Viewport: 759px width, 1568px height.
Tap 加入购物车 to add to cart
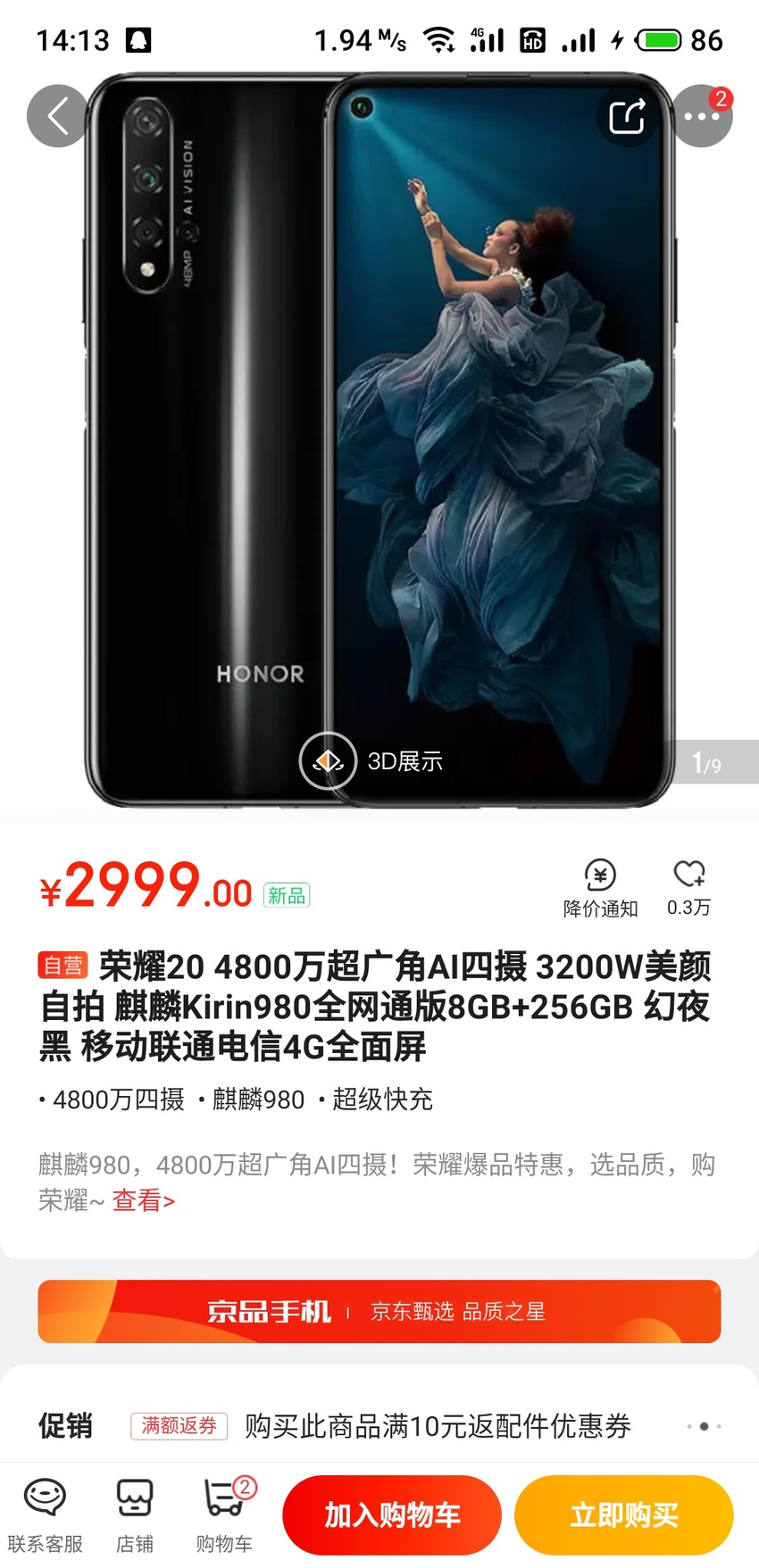tap(392, 1514)
